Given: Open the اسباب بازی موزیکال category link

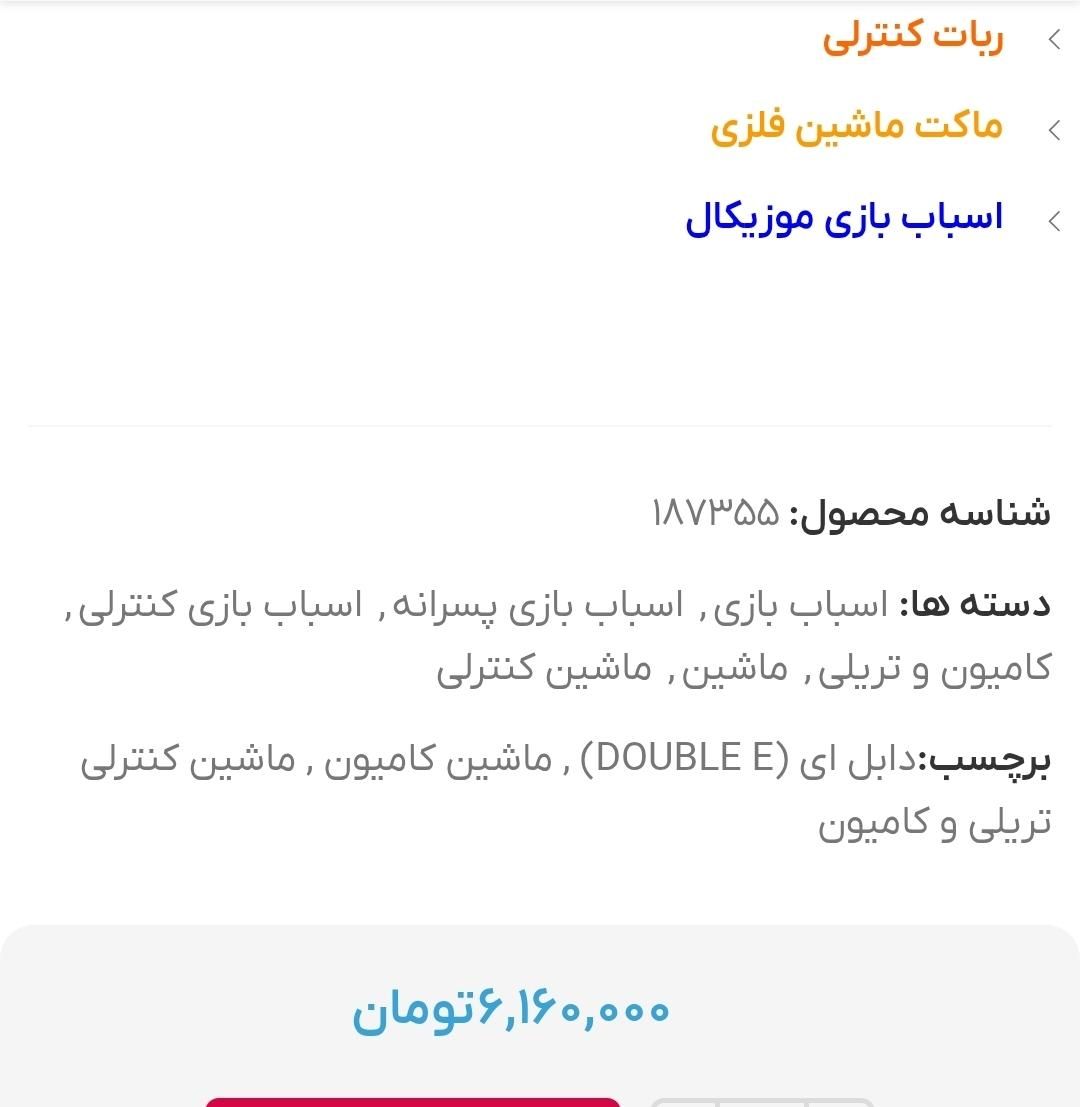Looking at the screenshot, I should 844,219.
